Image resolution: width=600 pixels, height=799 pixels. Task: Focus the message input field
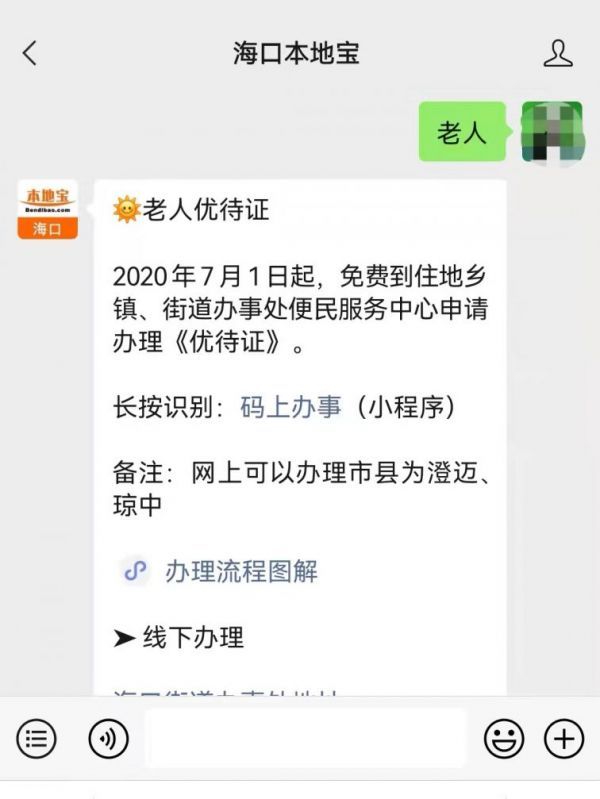pos(305,739)
